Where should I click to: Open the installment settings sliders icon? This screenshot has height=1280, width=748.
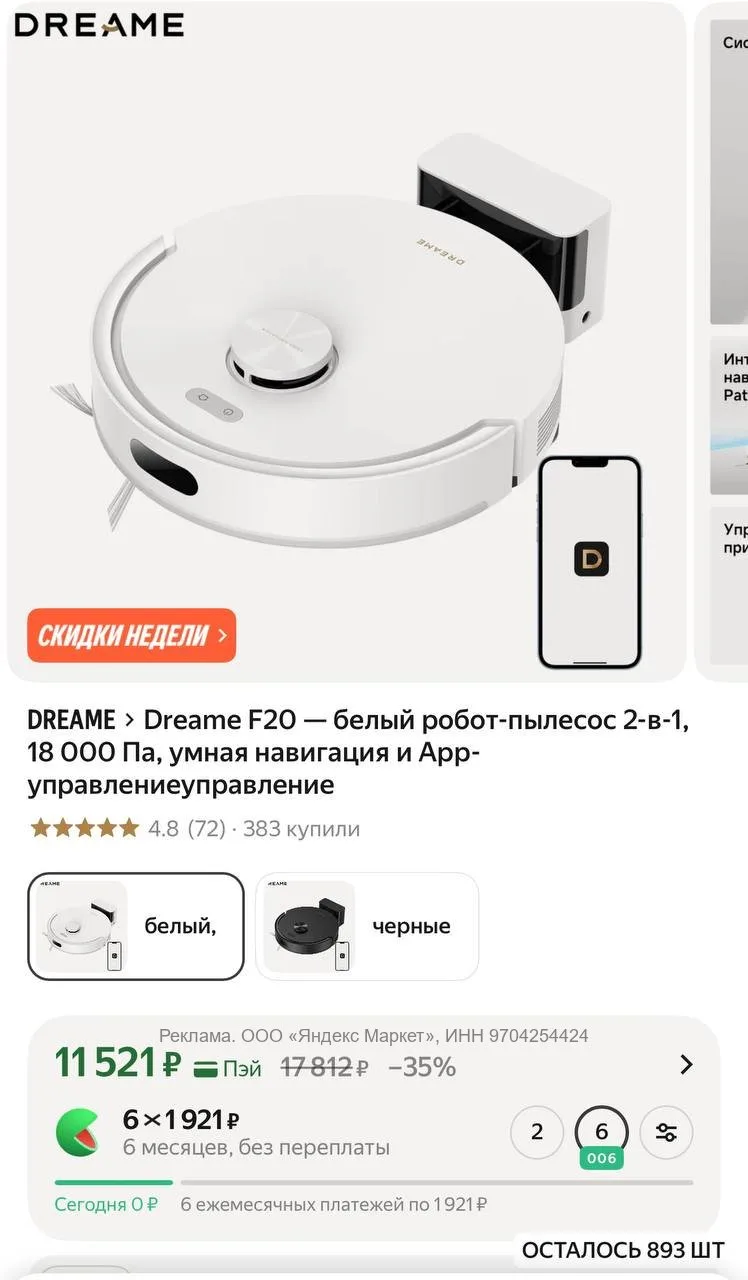pos(666,1132)
